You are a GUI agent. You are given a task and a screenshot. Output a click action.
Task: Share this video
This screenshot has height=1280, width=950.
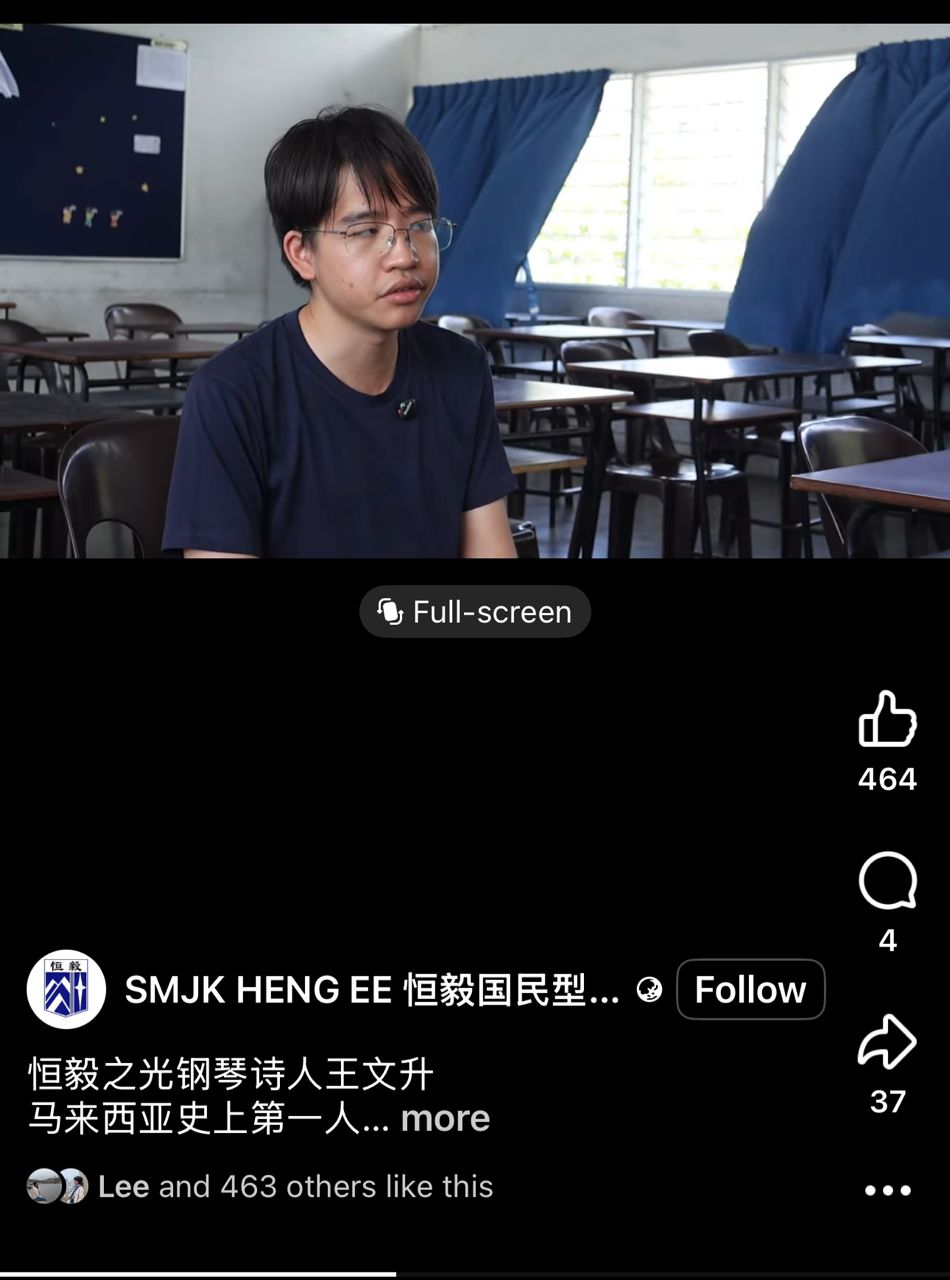pyautogui.click(x=887, y=1043)
